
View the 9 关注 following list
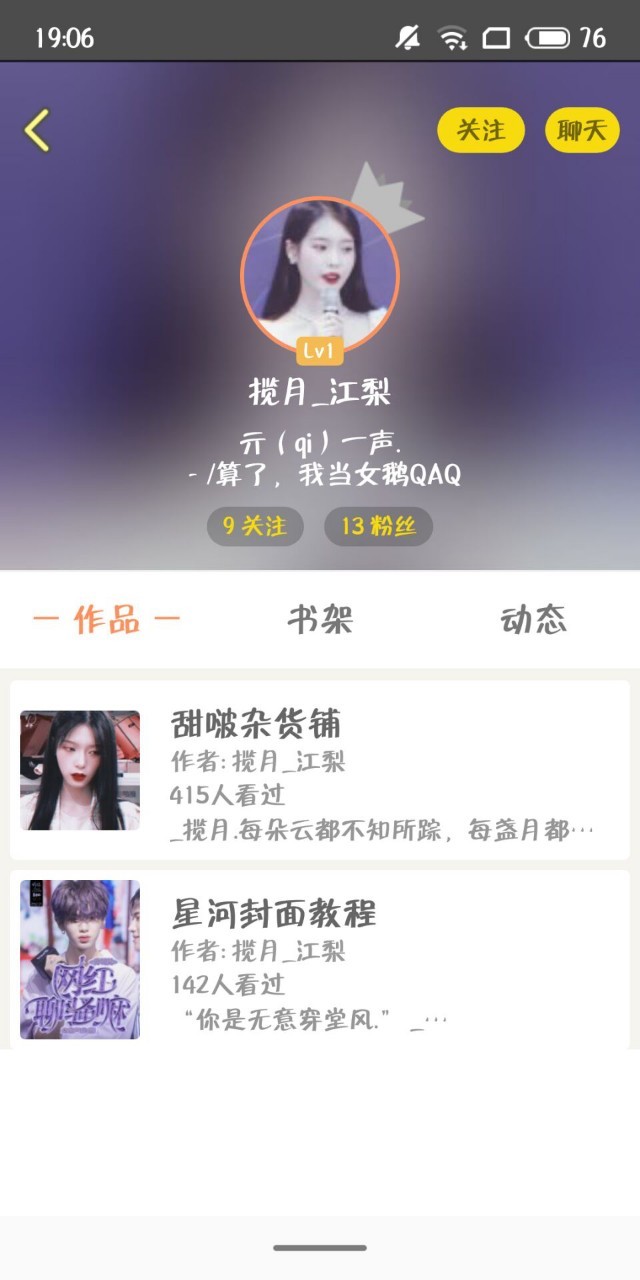click(x=254, y=526)
